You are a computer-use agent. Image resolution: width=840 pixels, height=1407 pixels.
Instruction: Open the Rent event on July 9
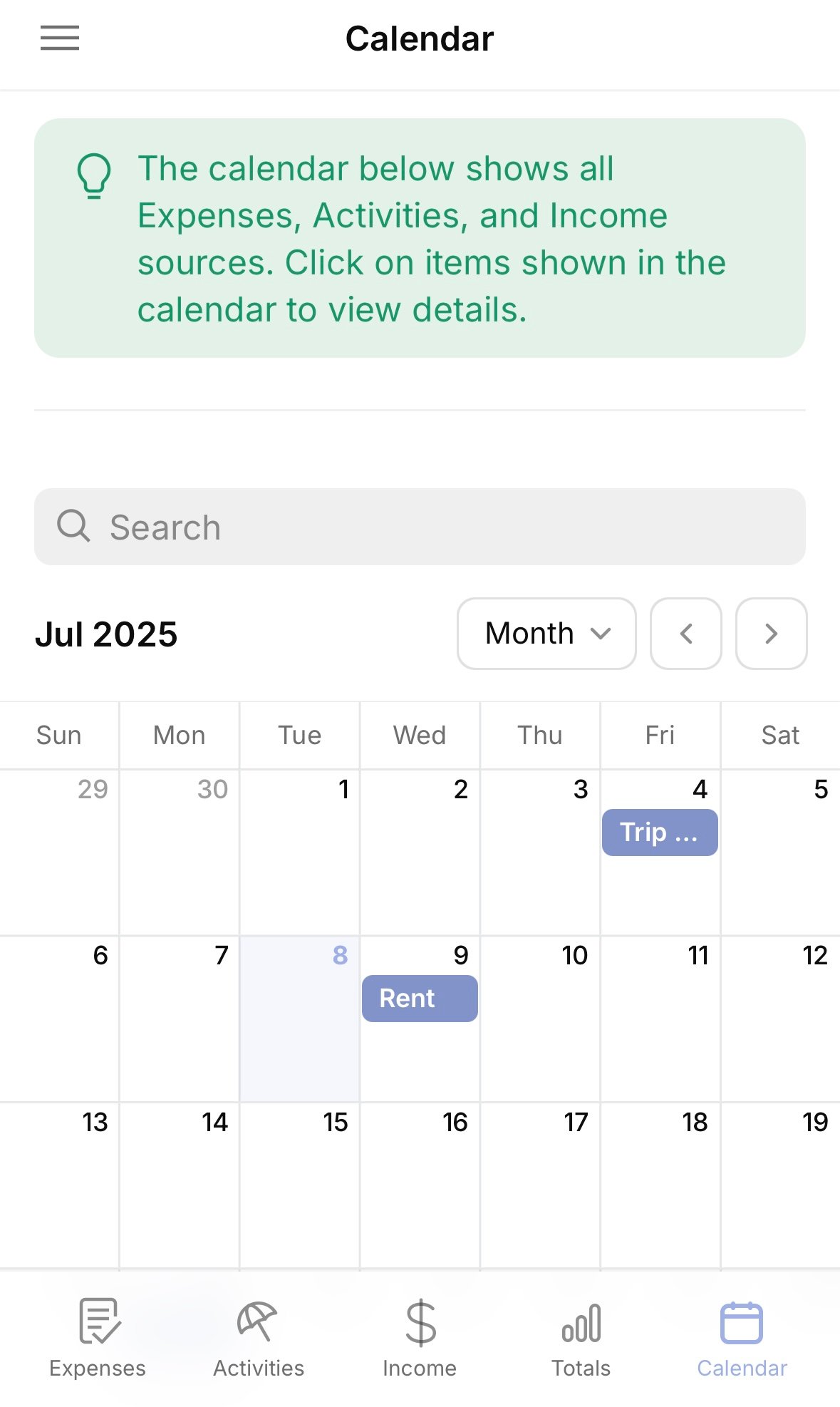click(x=420, y=999)
